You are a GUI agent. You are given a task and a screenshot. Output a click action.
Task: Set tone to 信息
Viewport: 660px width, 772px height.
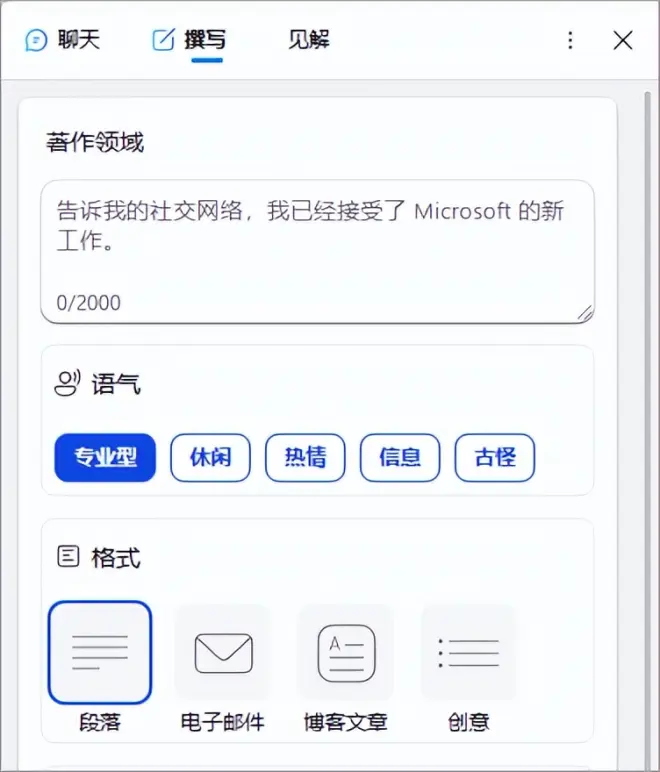[x=400, y=458]
